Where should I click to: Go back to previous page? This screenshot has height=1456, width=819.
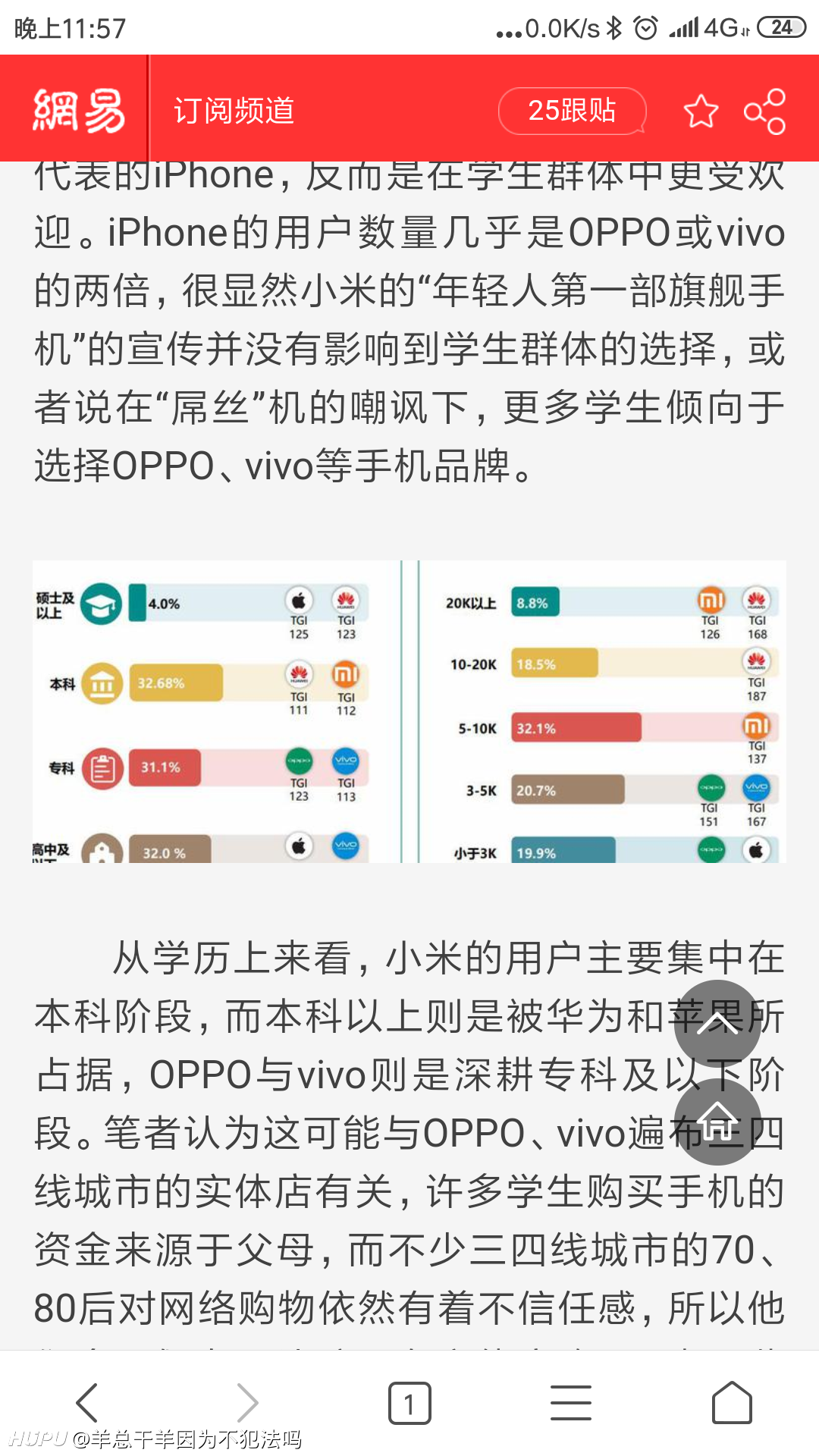(x=87, y=1402)
